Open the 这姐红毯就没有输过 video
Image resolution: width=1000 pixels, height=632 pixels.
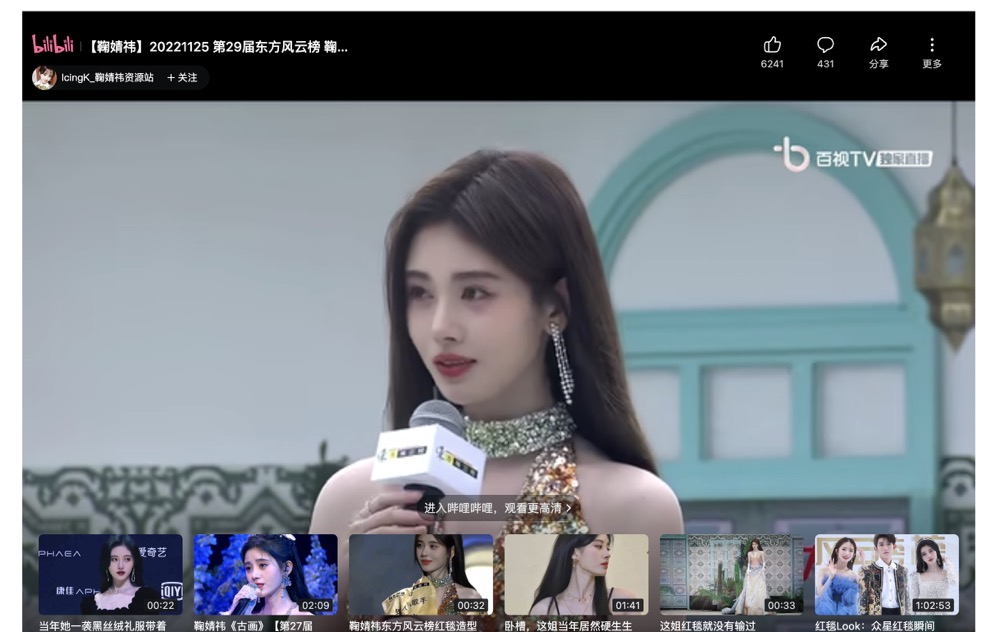(x=731, y=574)
